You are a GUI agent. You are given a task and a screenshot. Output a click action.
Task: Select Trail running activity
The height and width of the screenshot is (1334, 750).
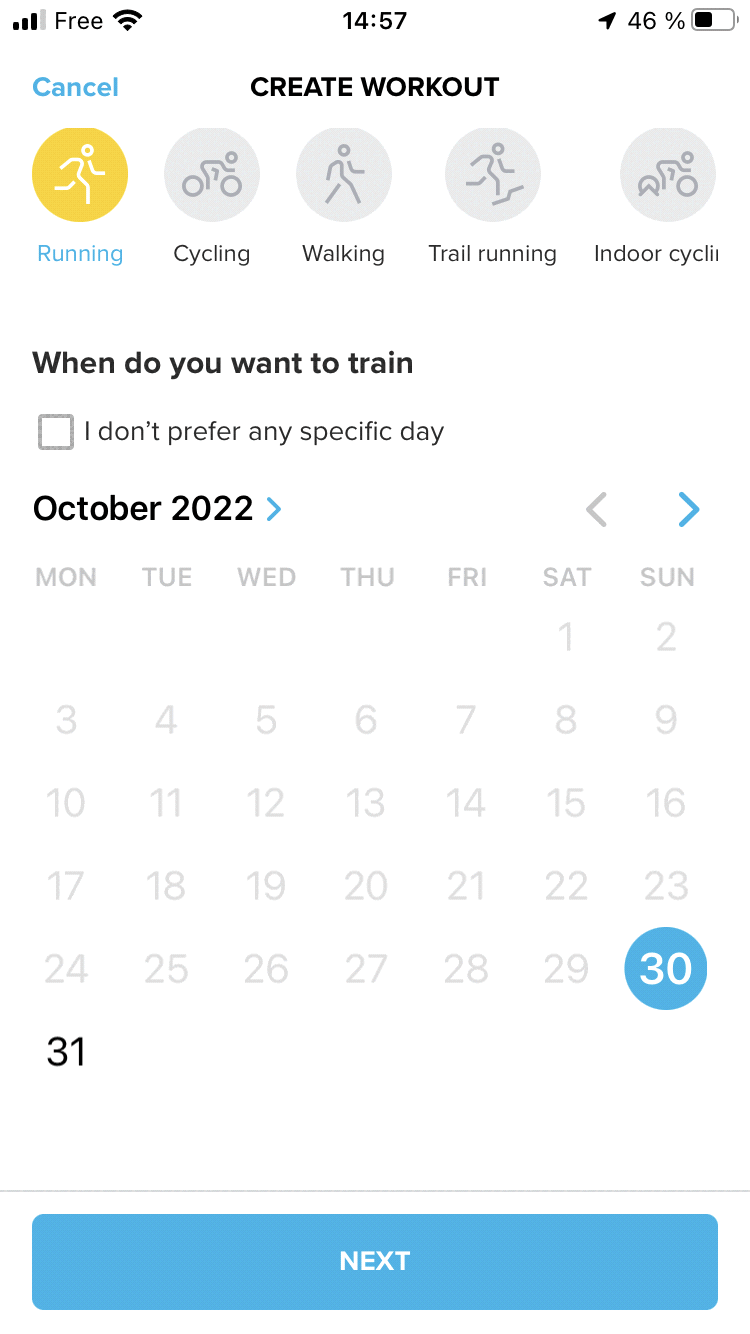[492, 174]
